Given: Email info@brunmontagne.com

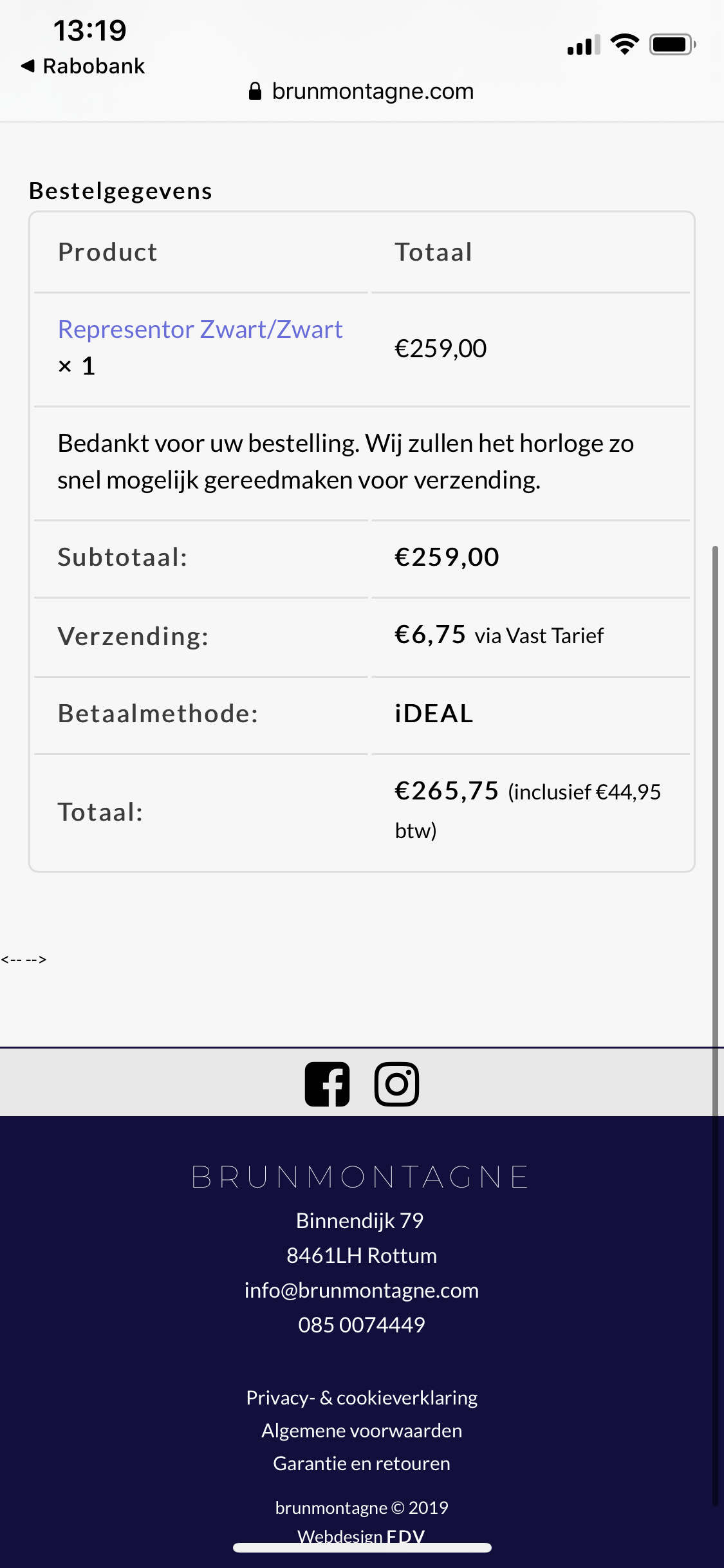Looking at the screenshot, I should click(362, 1290).
